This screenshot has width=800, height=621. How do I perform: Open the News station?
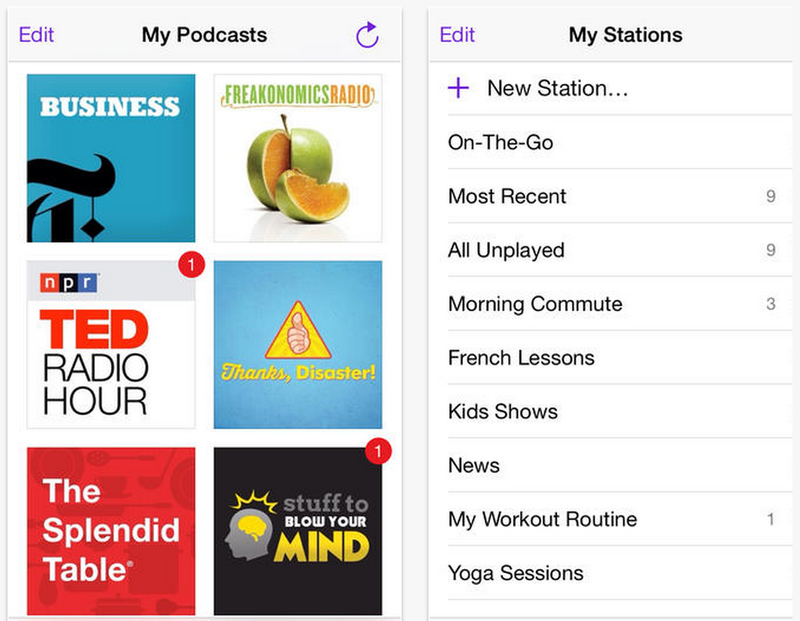coord(474,466)
